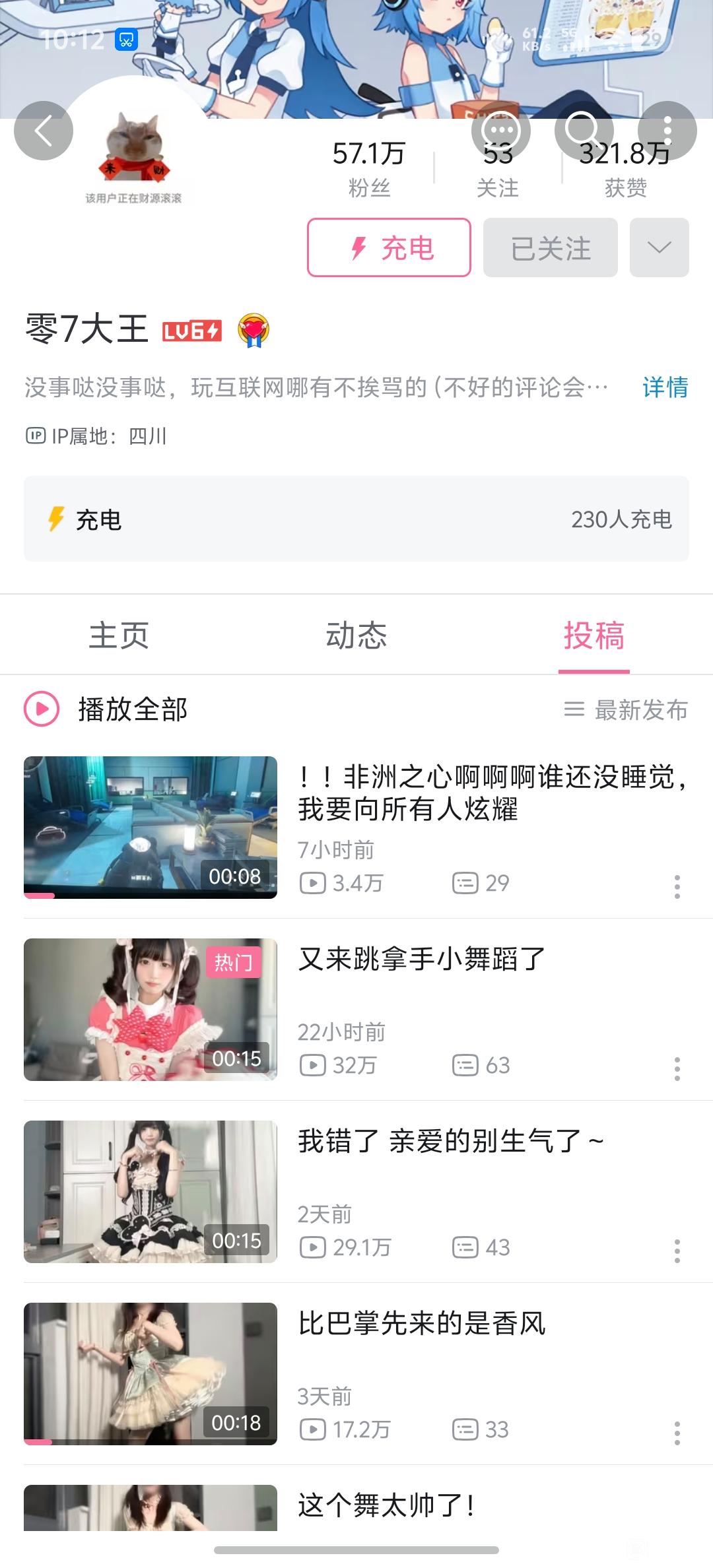Go back using the top-left arrow

44,131
